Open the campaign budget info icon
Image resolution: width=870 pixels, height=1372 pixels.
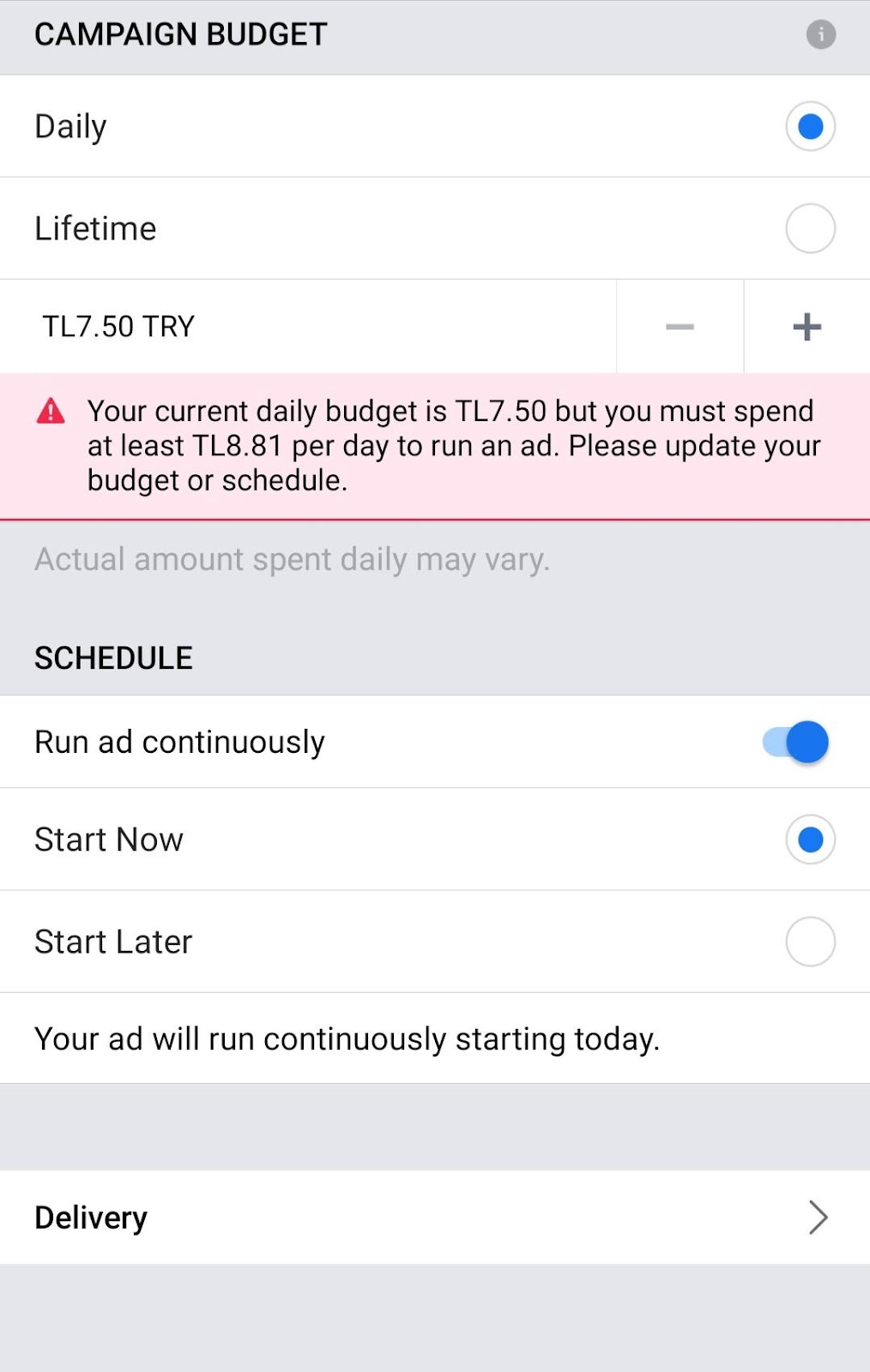[x=820, y=34]
